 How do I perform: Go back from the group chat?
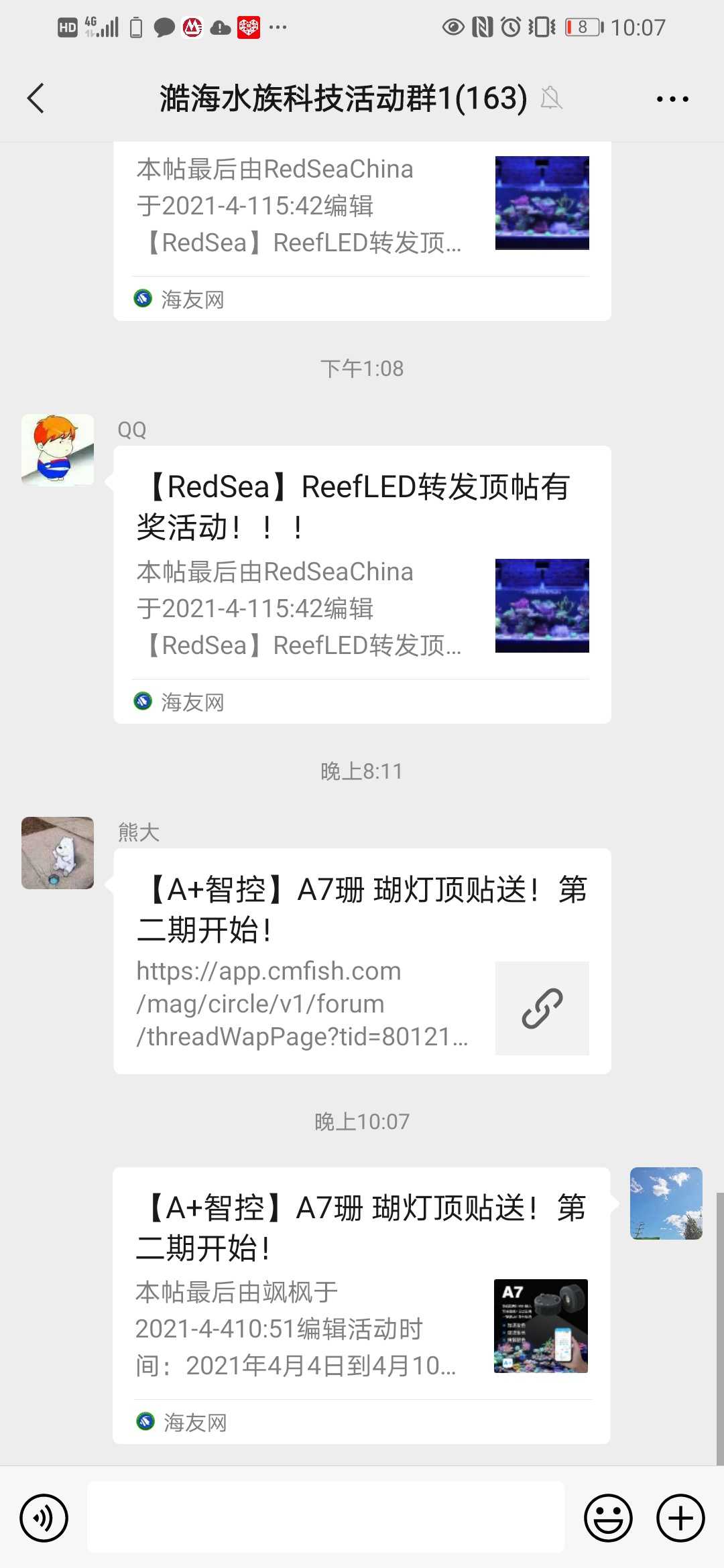click(36, 99)
